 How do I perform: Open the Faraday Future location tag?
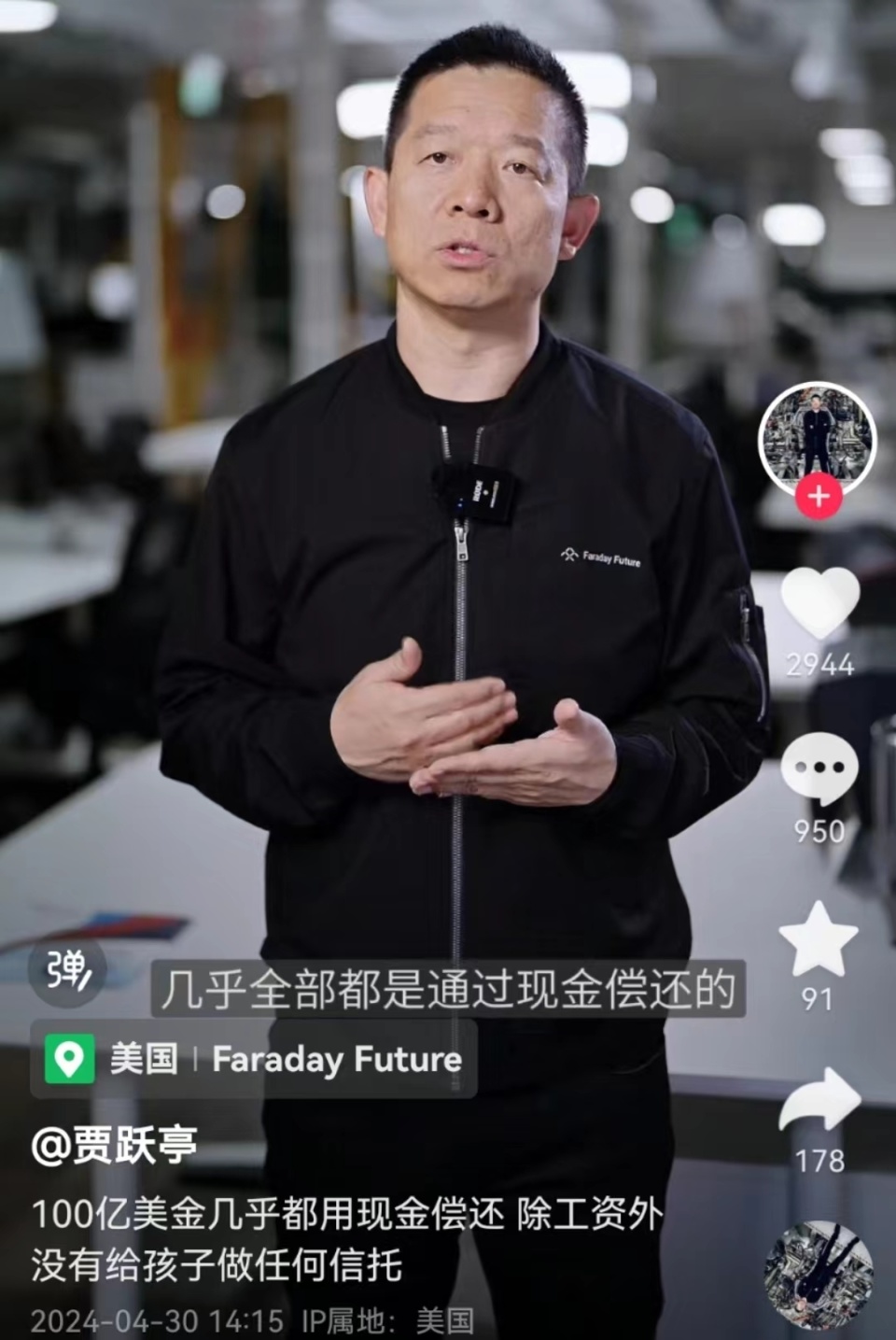pyautogui.click(x=254, y=1059)
